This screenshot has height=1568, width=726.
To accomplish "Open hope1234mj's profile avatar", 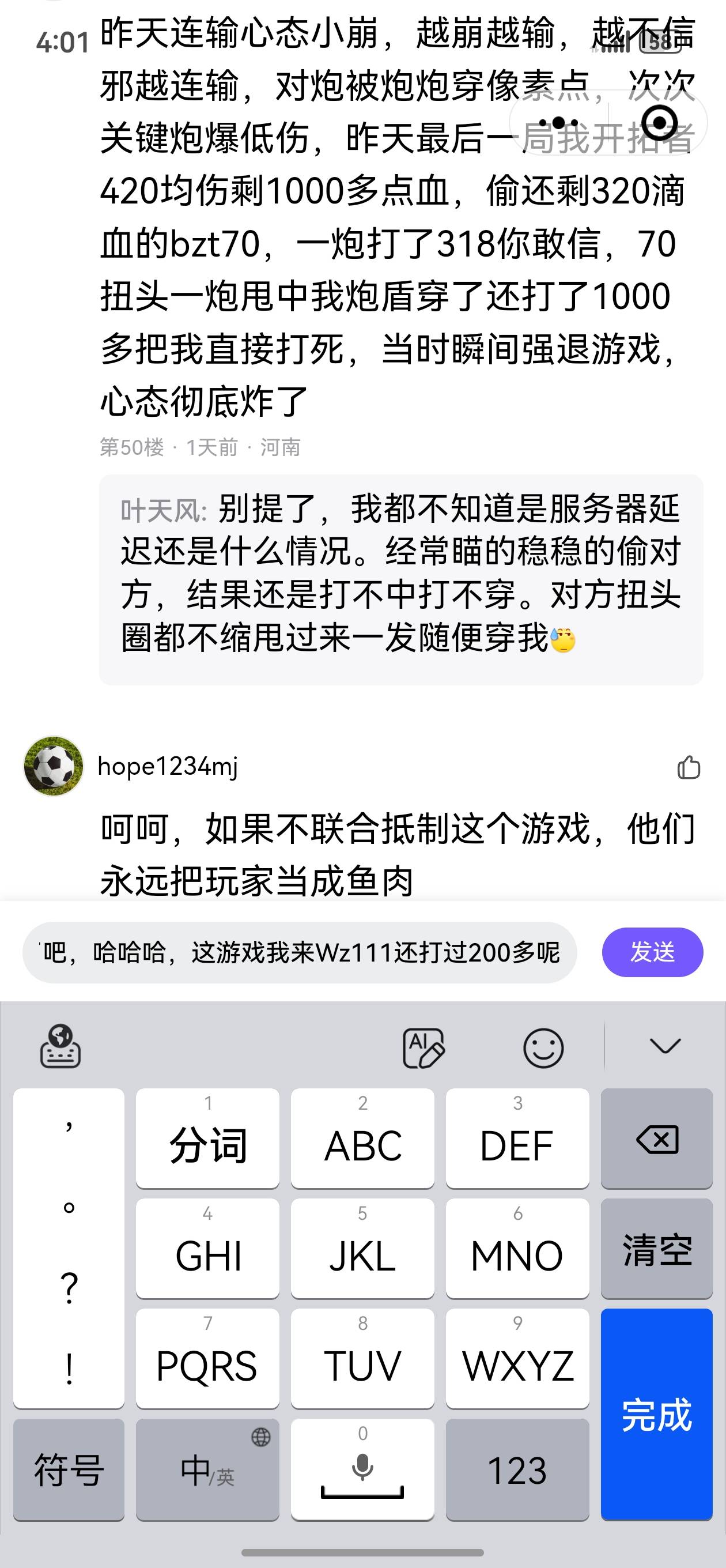I will (54, 766).
